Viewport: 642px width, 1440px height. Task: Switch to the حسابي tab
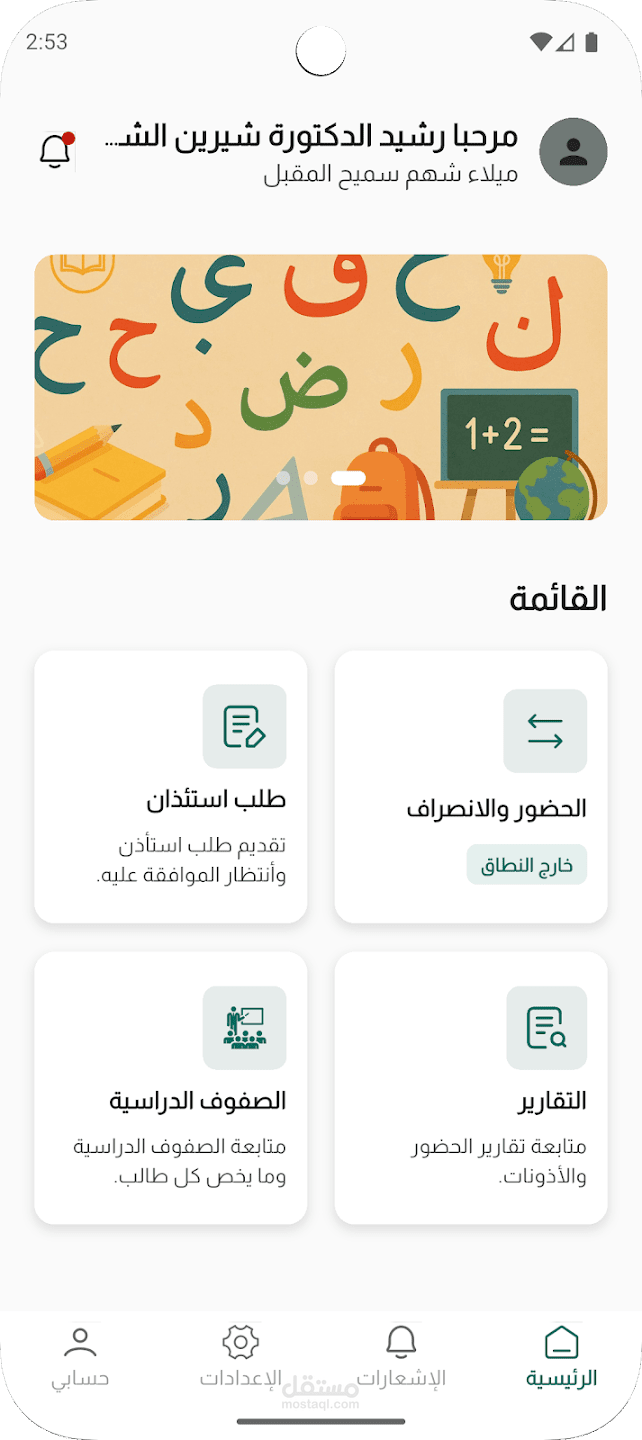(80, 1357)
